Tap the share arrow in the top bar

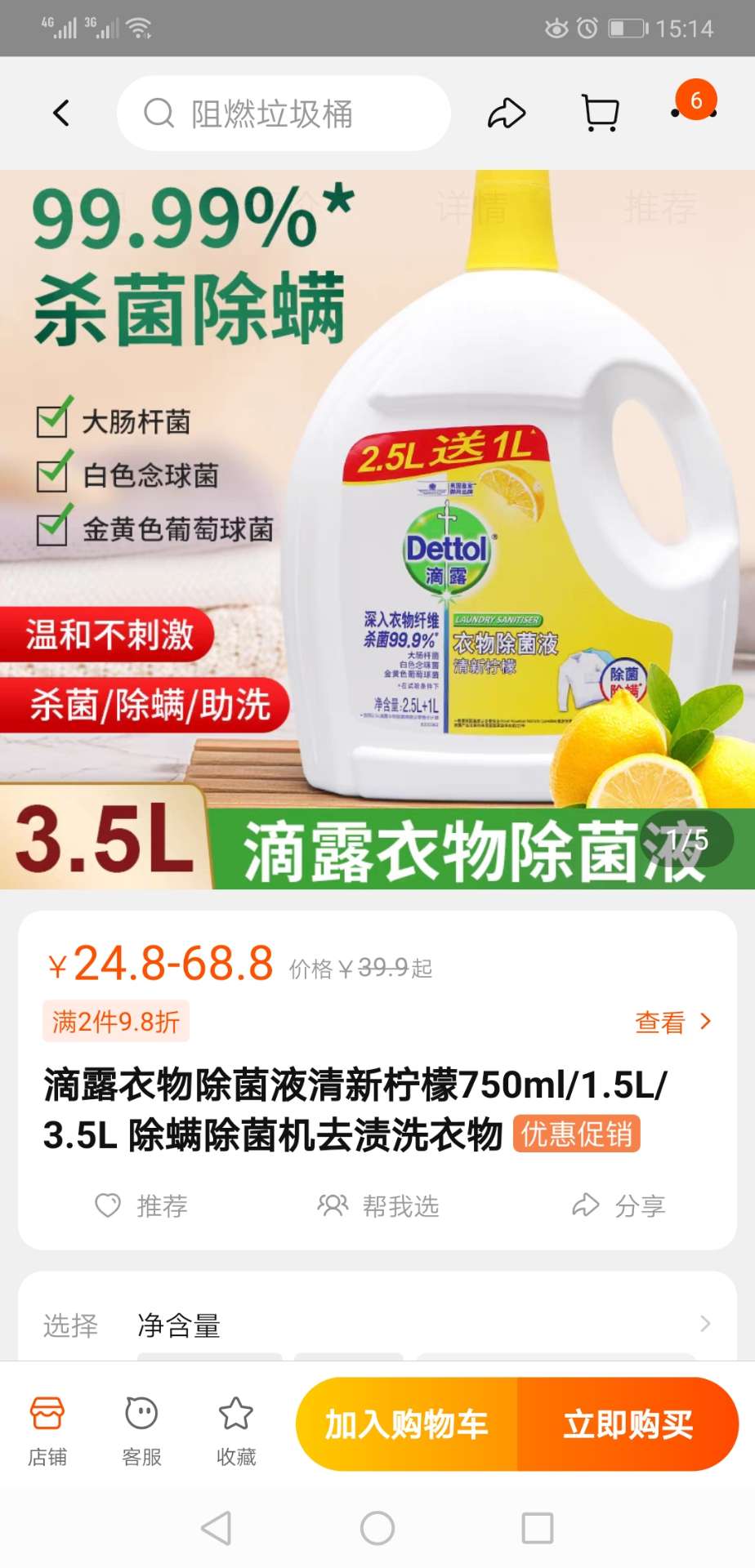click(506, 114)
